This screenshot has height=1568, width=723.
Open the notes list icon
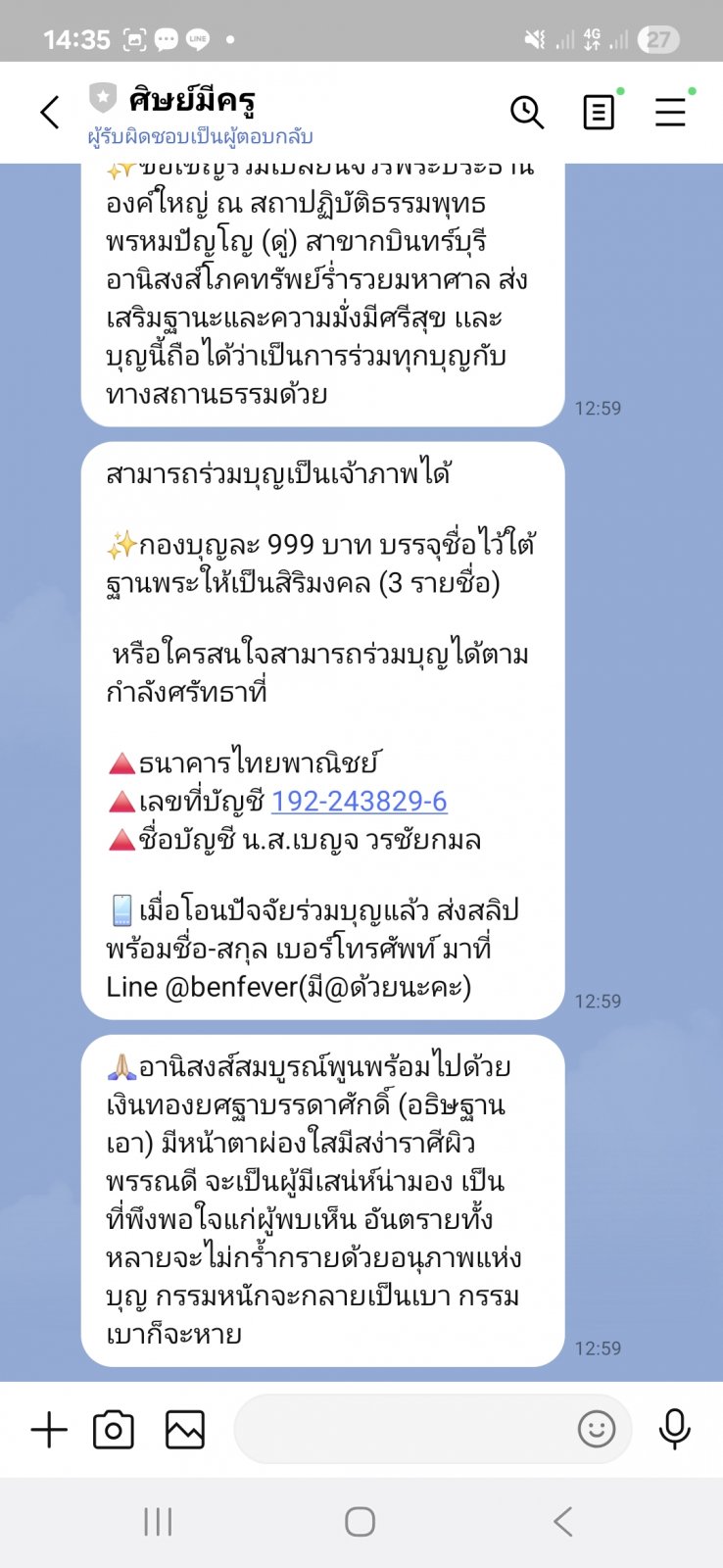pos(599,113)
